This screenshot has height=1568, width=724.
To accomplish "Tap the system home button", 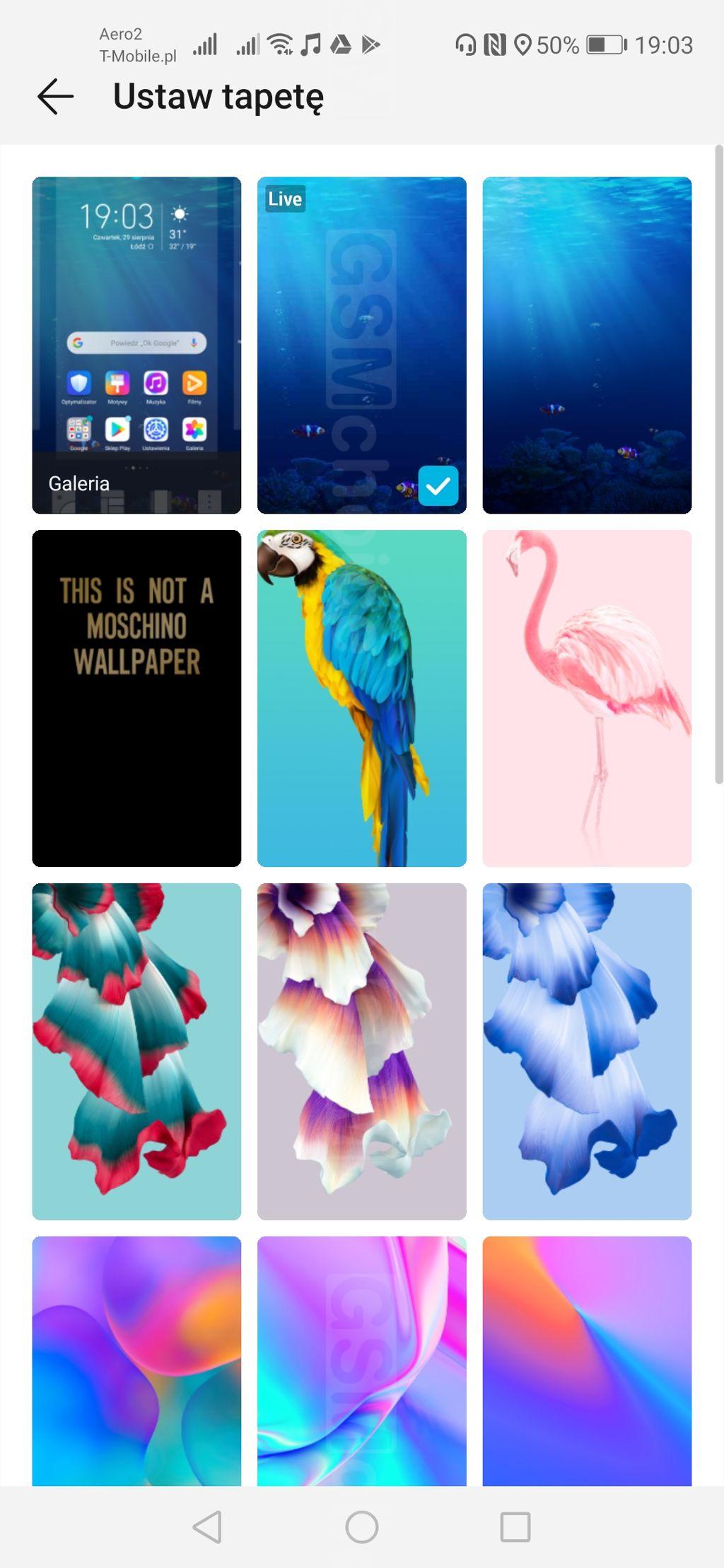I will (x=361, y=1527).
